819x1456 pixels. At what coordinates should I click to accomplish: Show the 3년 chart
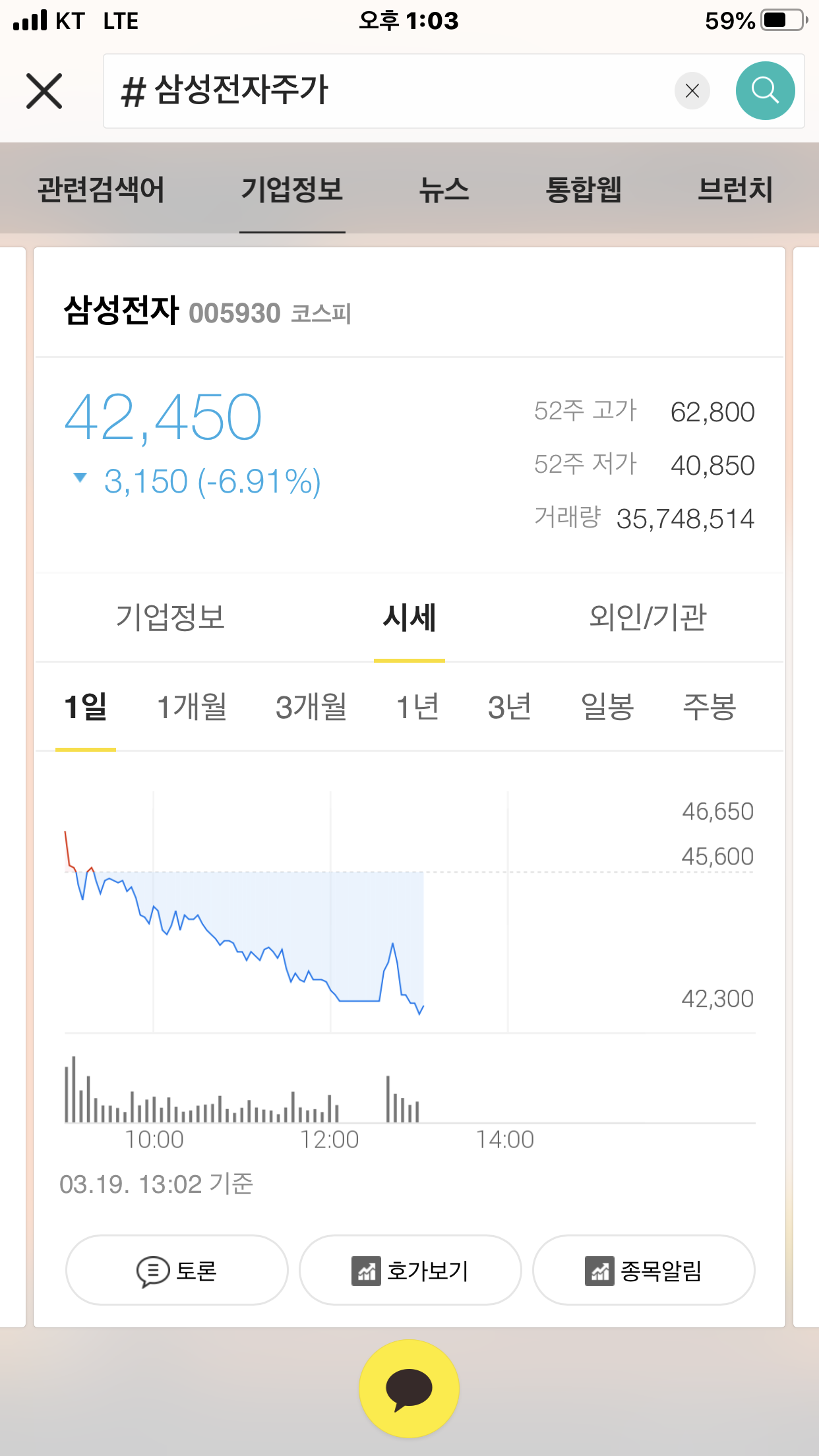(509, 707)
